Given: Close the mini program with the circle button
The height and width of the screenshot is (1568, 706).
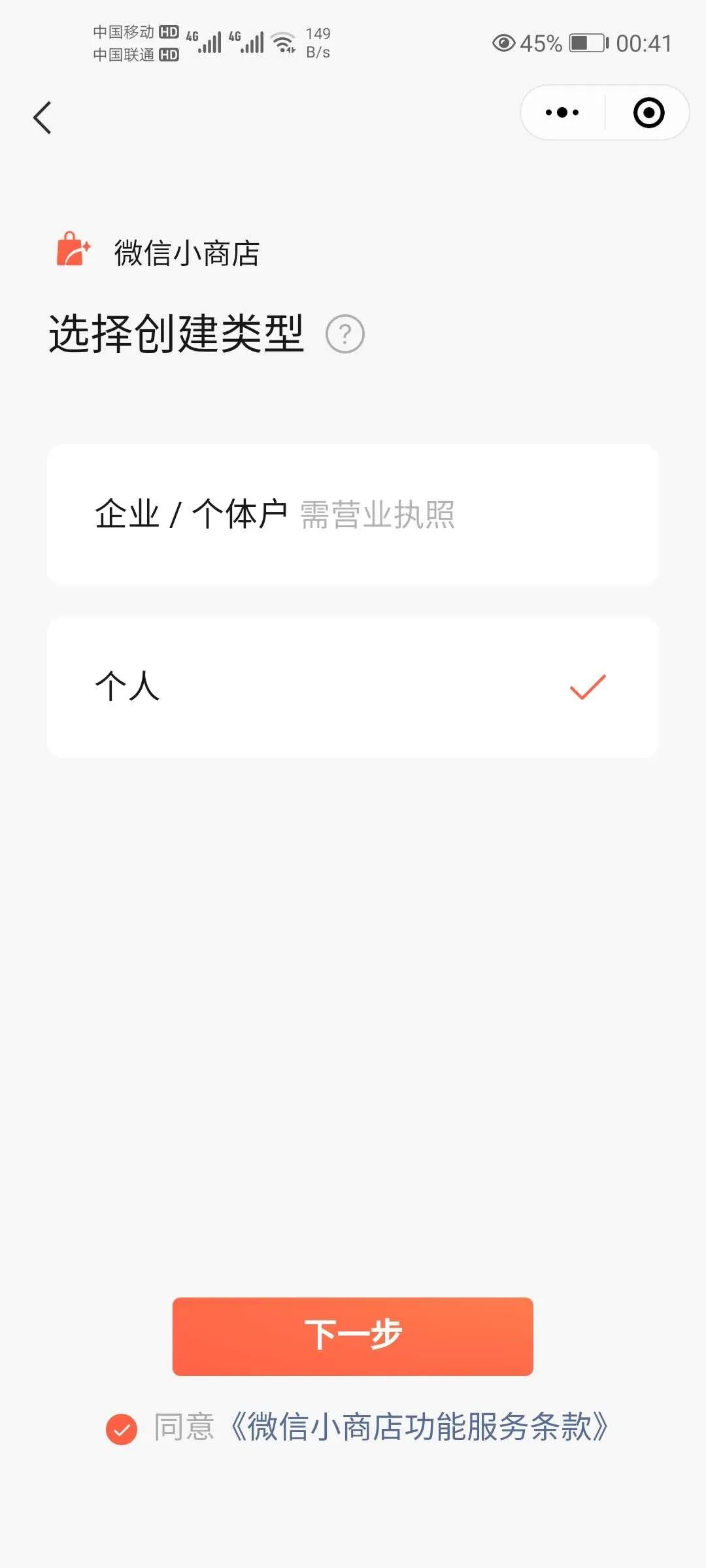Looking at the screenshot, I should click(x=648, y=112).
